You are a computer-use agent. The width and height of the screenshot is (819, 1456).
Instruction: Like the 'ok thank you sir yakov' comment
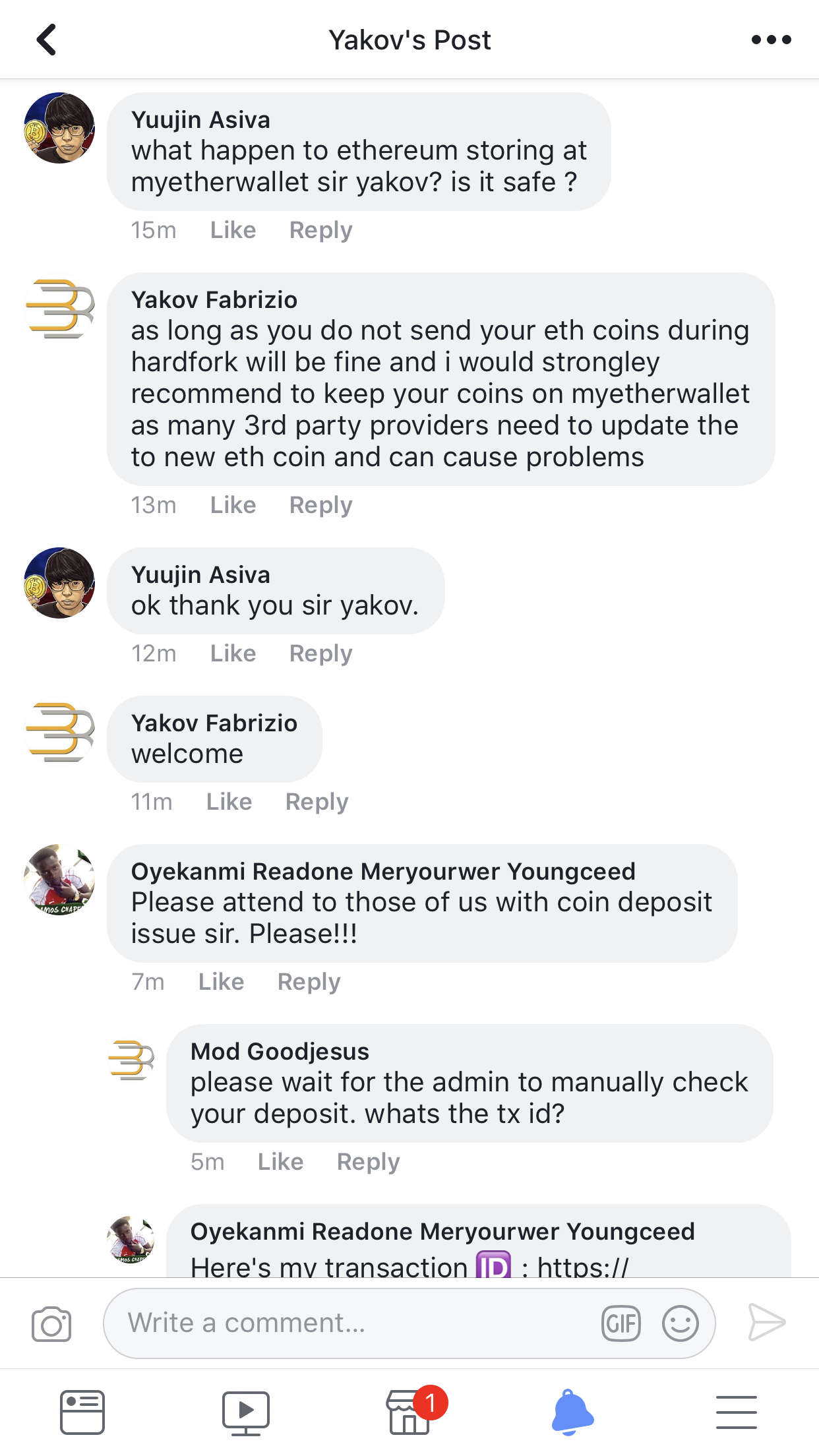coord(233,653)
